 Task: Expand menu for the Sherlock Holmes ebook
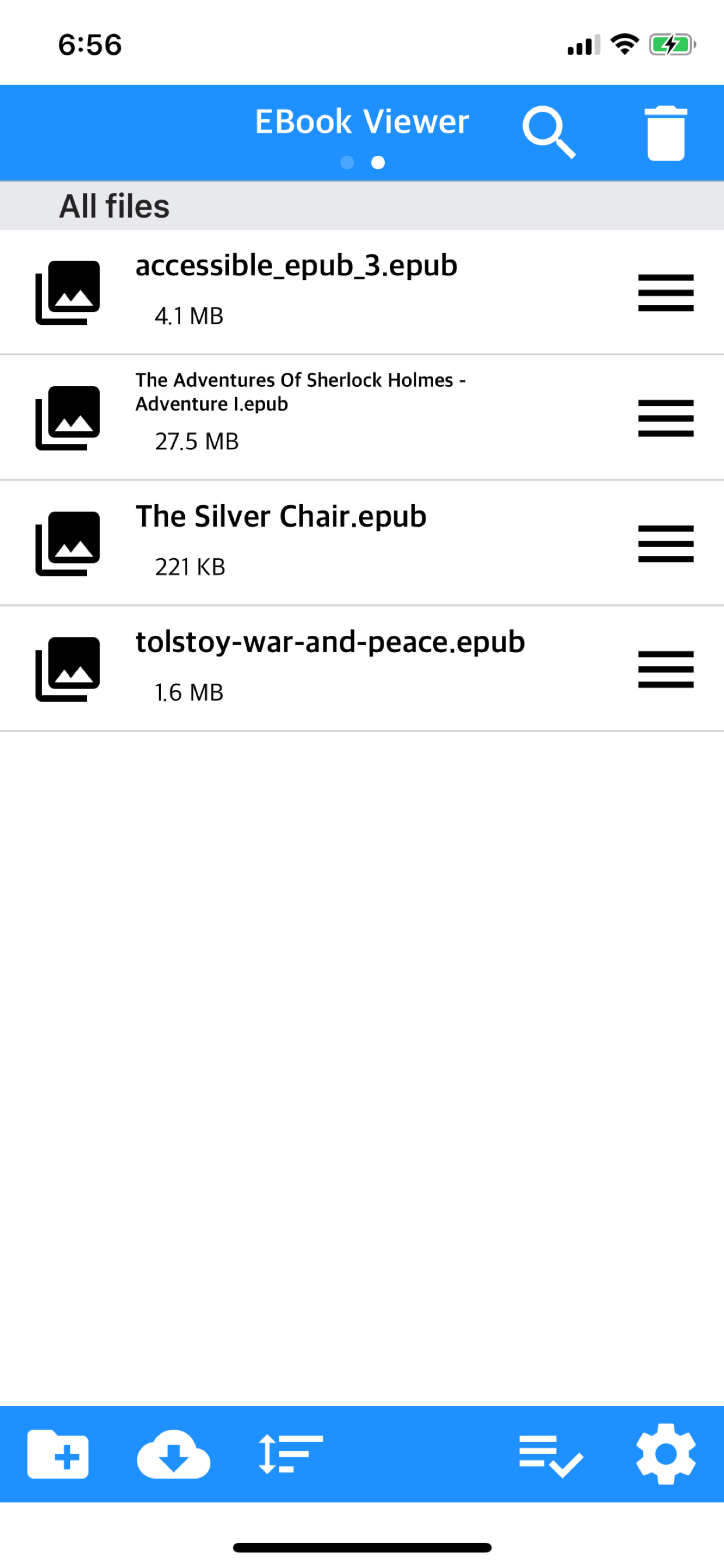[665, 418]
